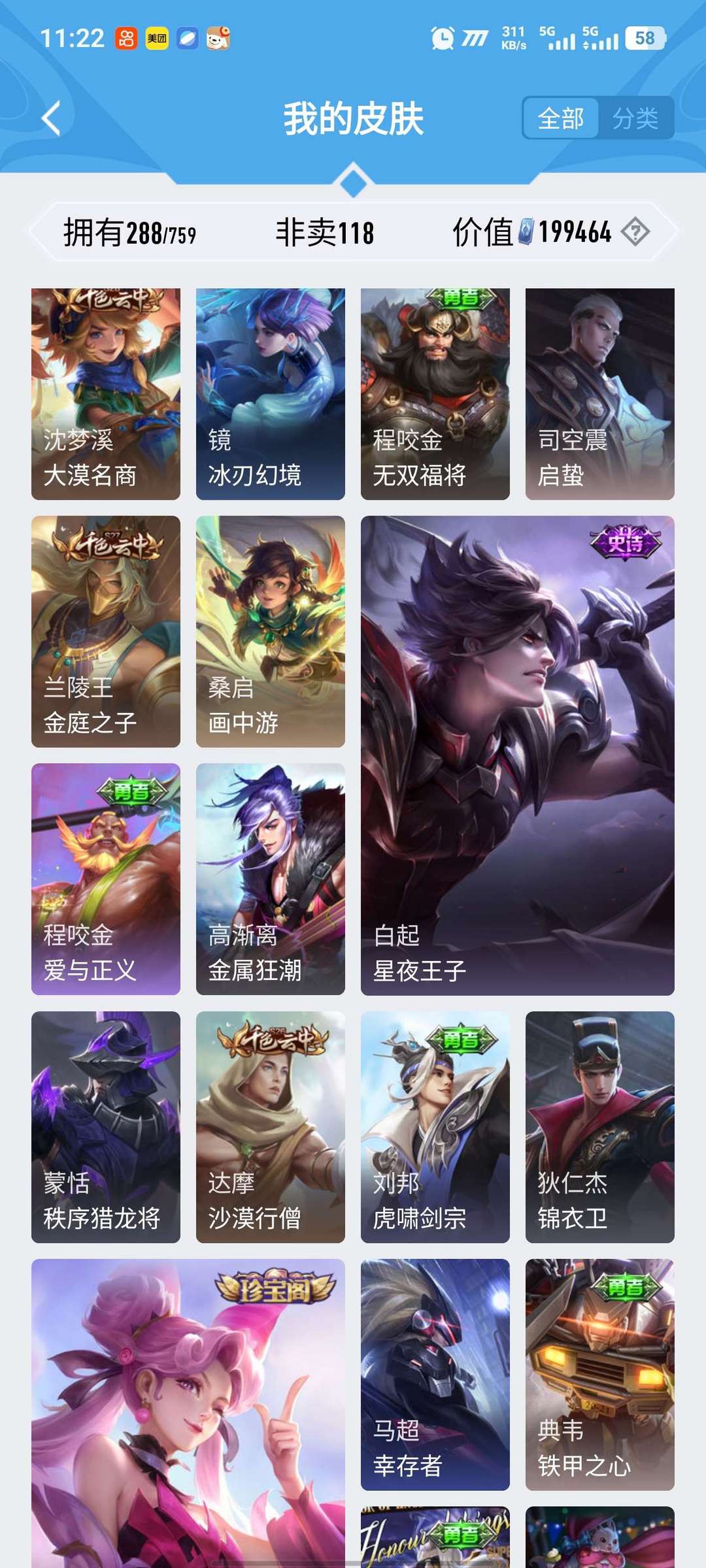Tap the 拥有288/759 owned counter
Image resolution: width=706 pixels, height=1568 pixels.
(x=131, y=233)
